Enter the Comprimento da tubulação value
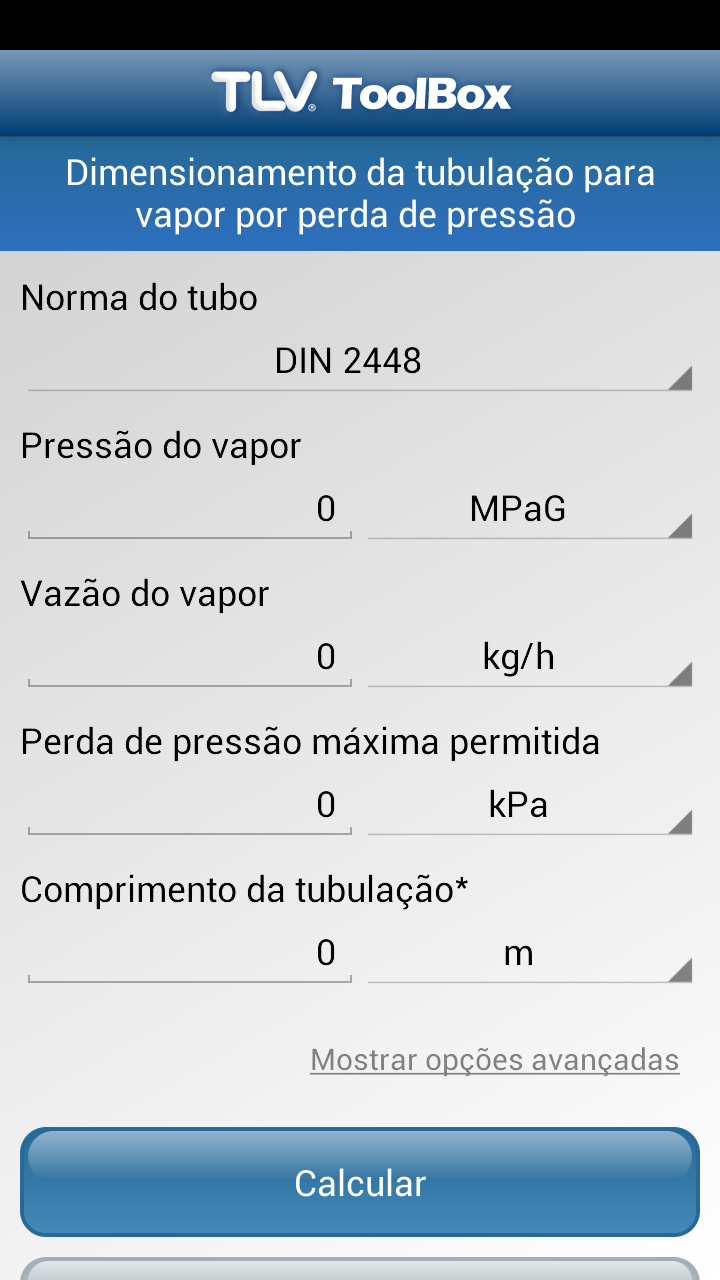The height and width of the screenshot is (1280, 720). coord(190,954)
